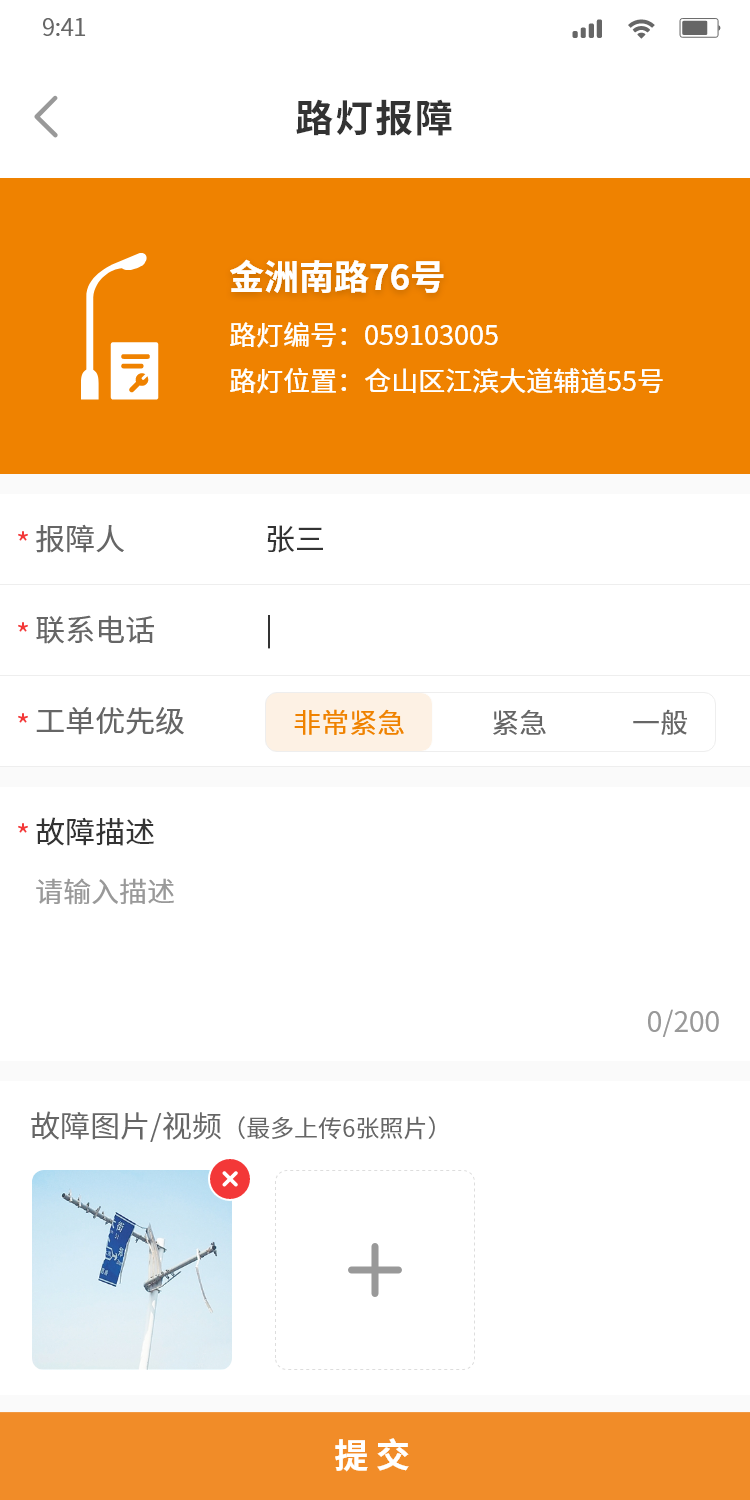Open the uploaded fault photo
Image resolution: width=750 pixels, height=1500 pixels.
131,1275
